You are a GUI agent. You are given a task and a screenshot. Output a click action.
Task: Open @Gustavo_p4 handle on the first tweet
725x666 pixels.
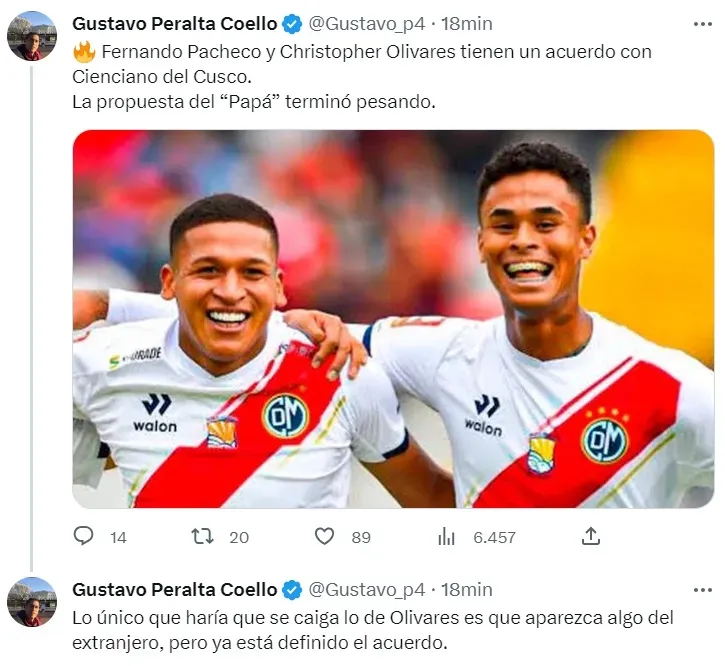[x=367, y=23]
